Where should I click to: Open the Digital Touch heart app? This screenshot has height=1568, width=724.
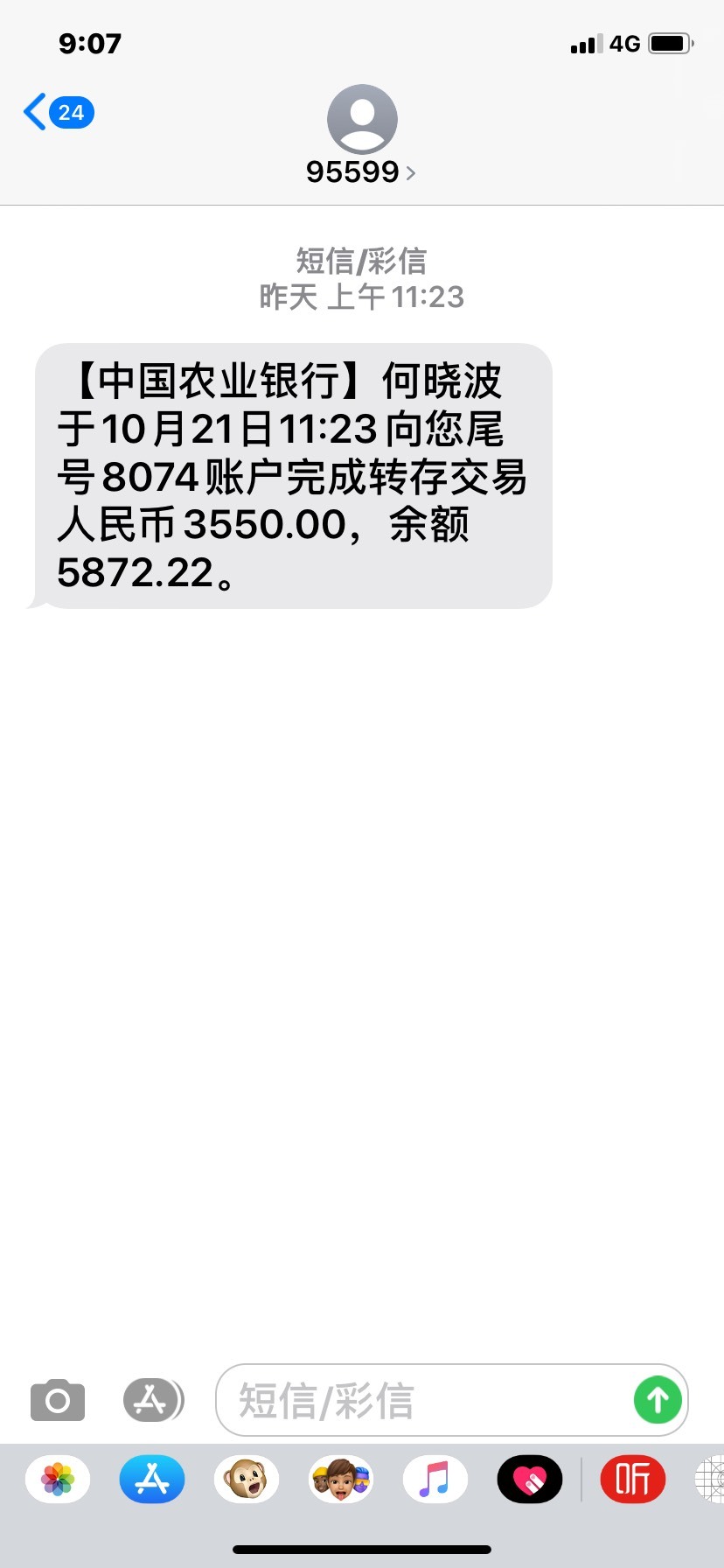point(530,1480)
